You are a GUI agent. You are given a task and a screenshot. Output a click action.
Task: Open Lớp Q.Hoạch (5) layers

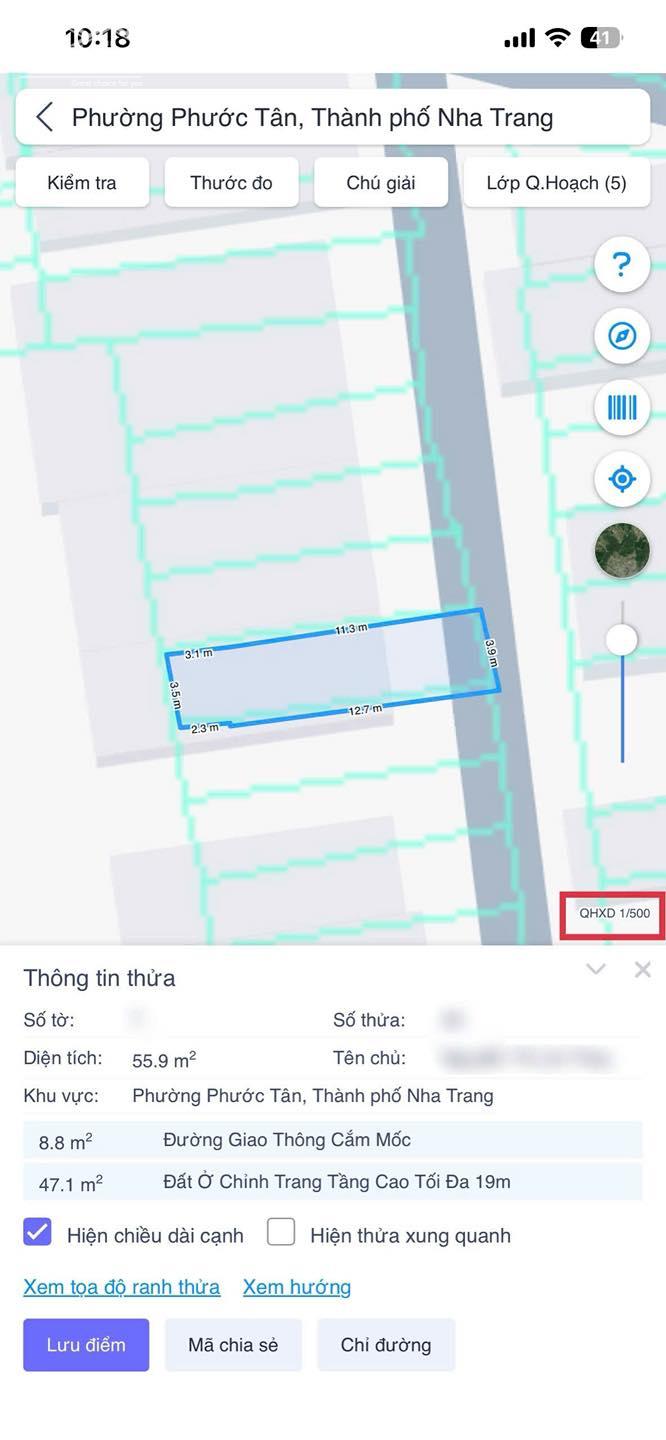tap(556, 183)
